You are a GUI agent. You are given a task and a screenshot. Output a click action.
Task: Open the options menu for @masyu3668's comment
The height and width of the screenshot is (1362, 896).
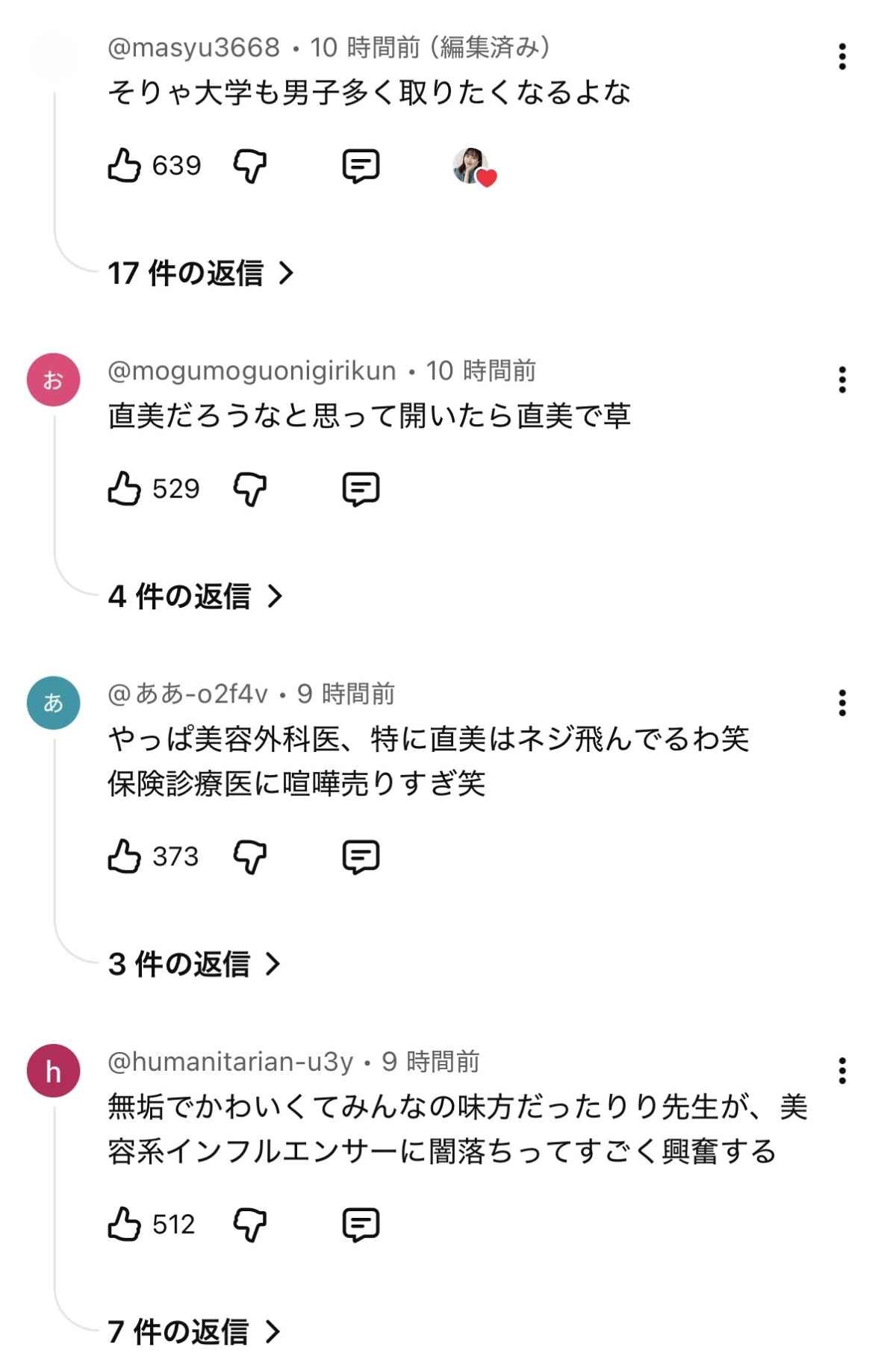click(x=842, y=57)
